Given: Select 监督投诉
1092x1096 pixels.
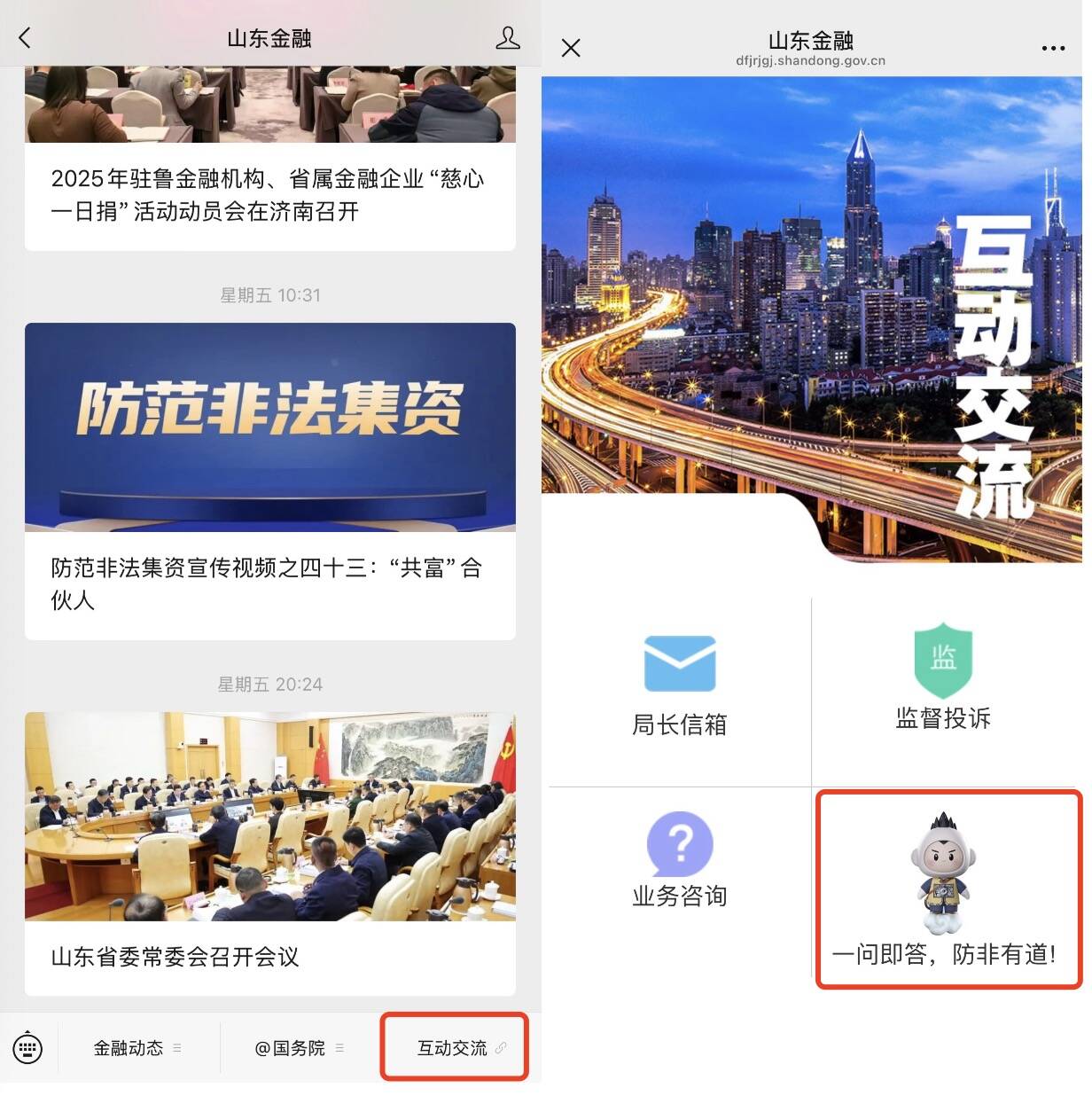Looking at the screenshot, I should (943, 677).
